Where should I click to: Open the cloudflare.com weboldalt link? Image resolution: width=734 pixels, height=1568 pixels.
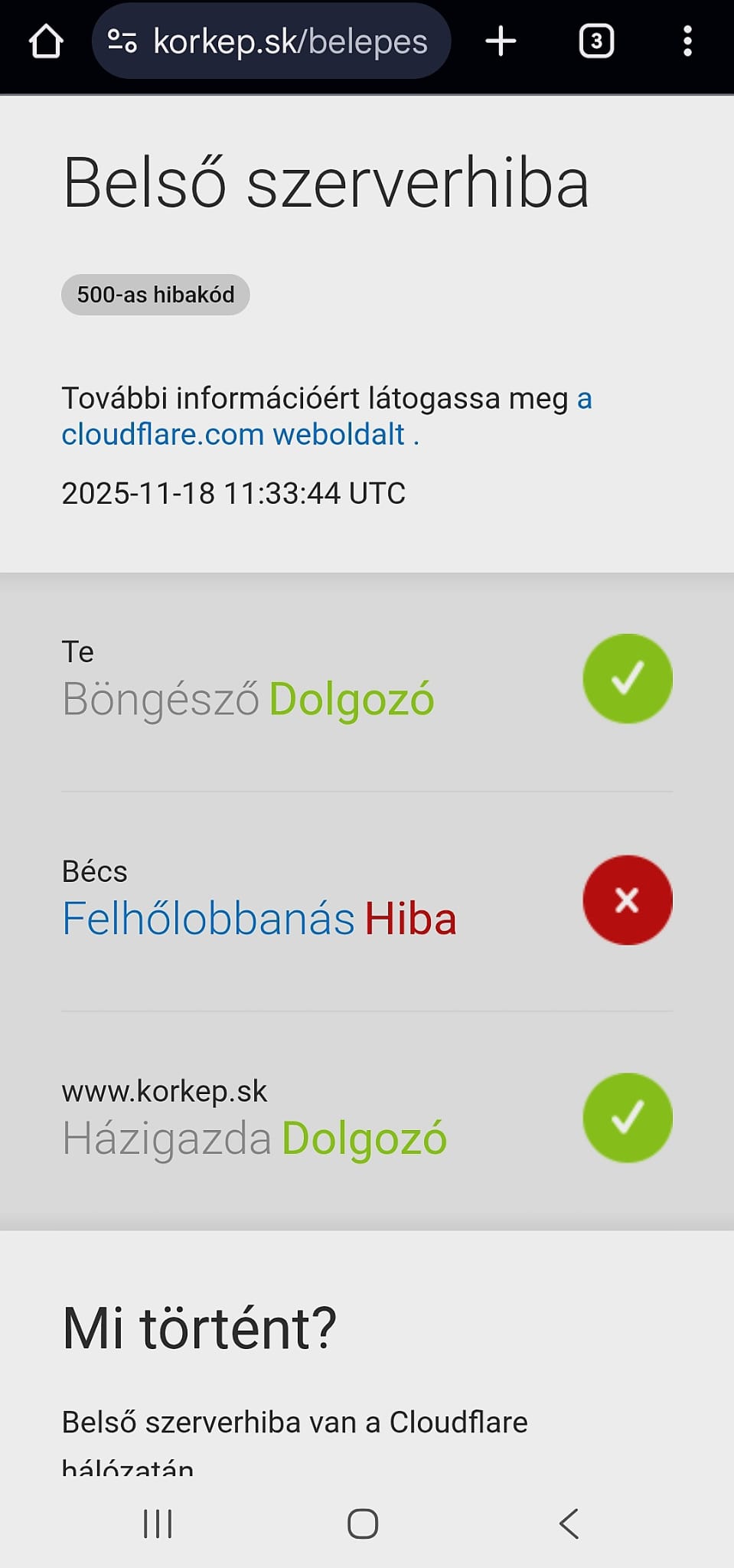click(x=233, y=434)
